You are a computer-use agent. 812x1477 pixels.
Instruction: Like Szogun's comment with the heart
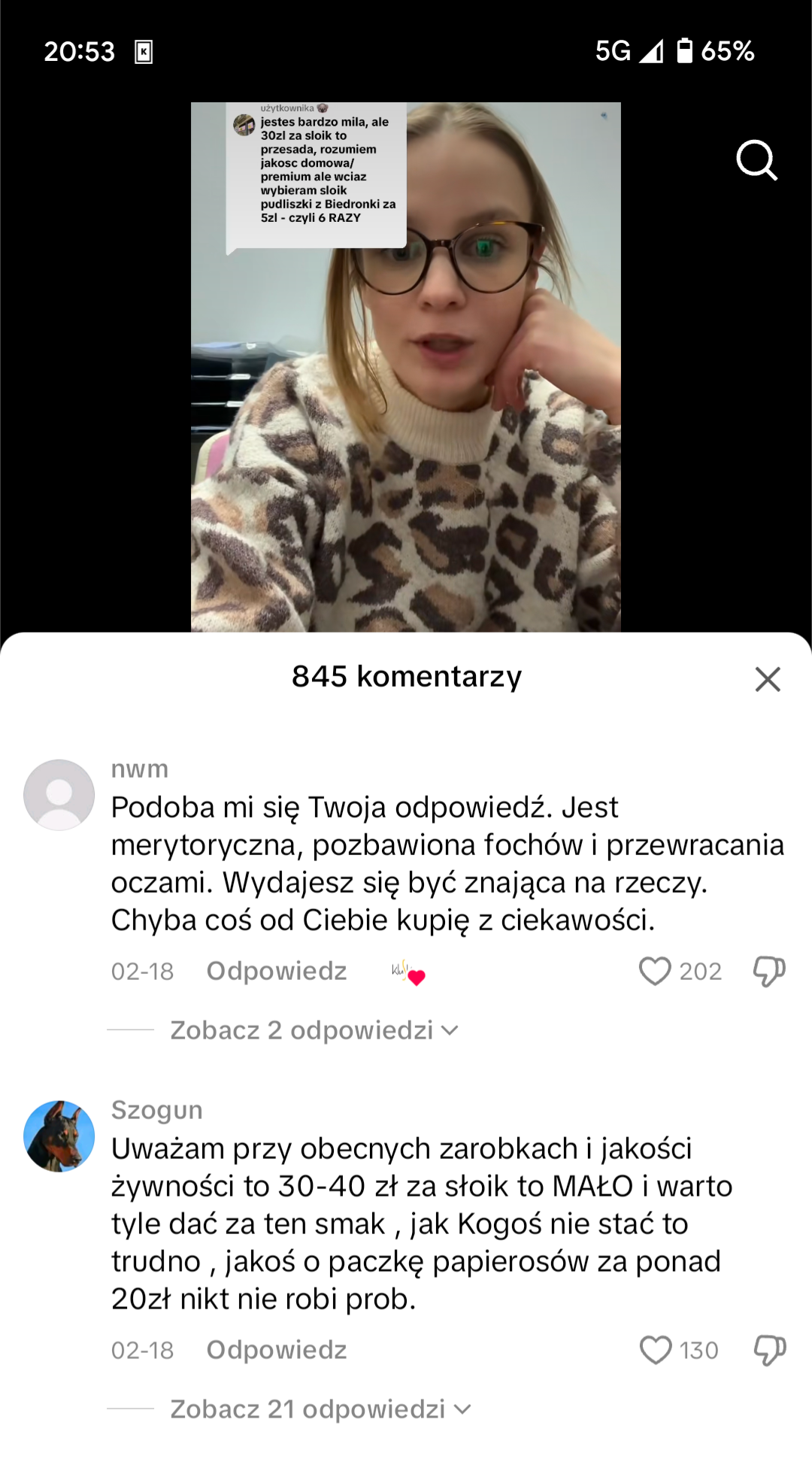click(655, 1350)
